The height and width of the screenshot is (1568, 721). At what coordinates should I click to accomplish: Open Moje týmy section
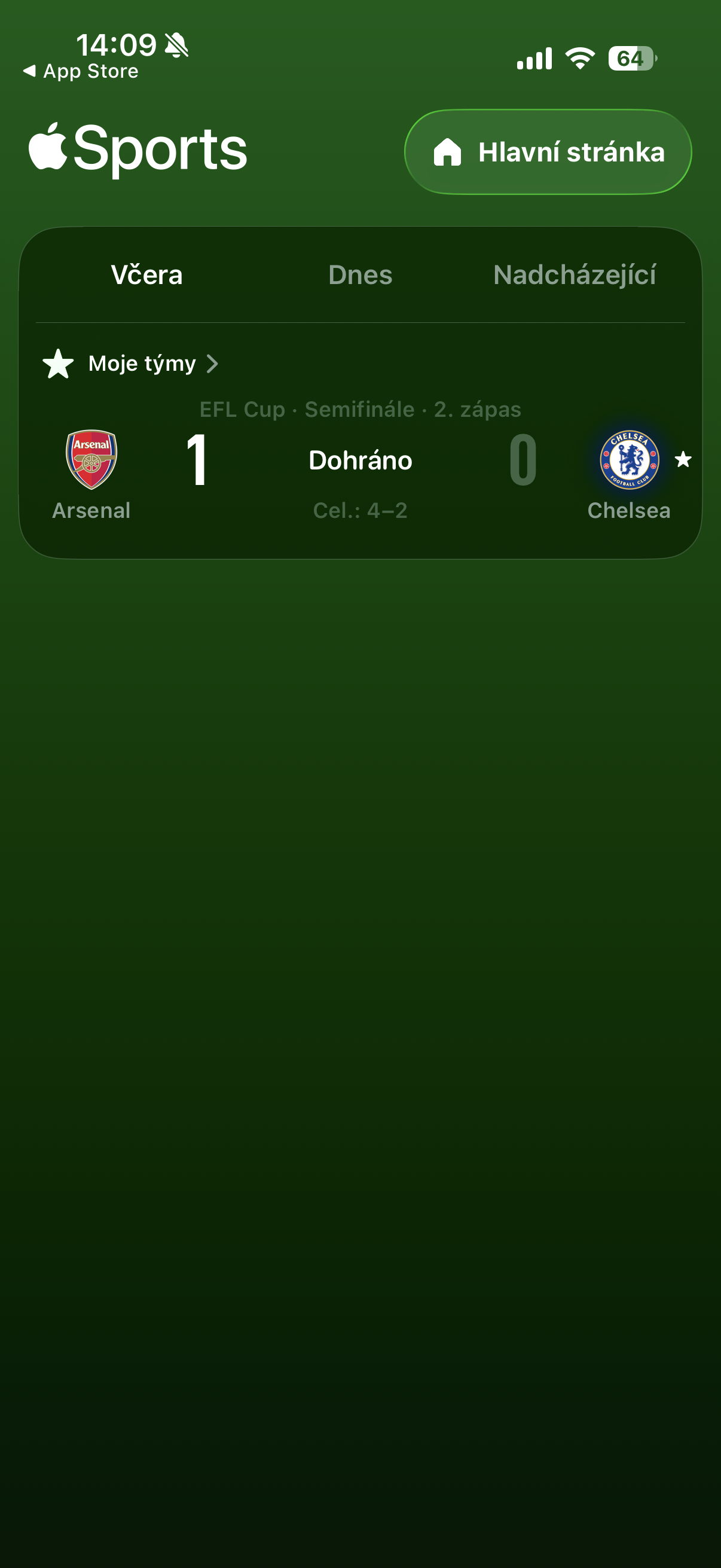[141, 364]
